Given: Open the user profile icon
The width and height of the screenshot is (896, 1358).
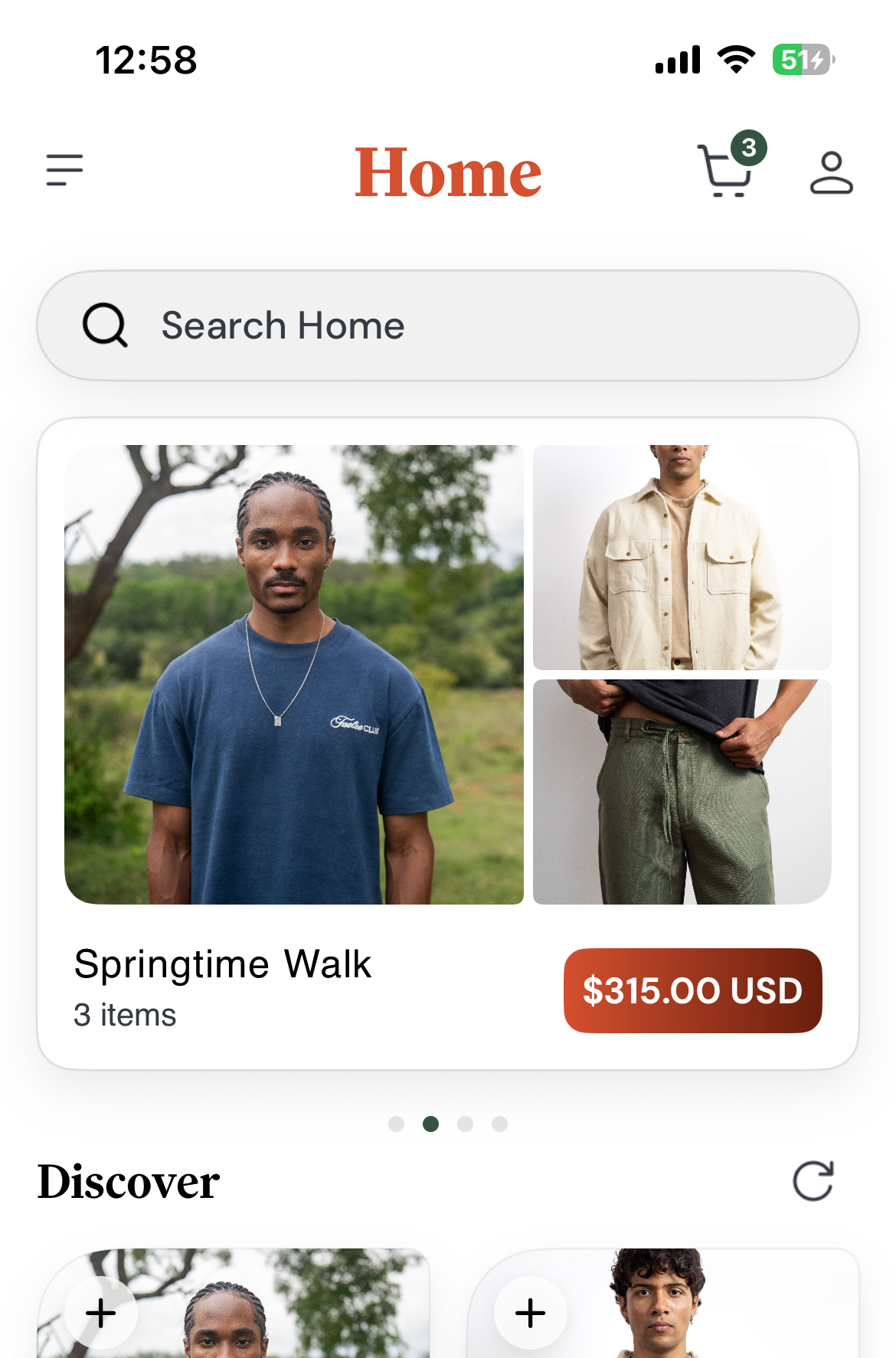Looking at the screenshot, I should coord(831,172).
